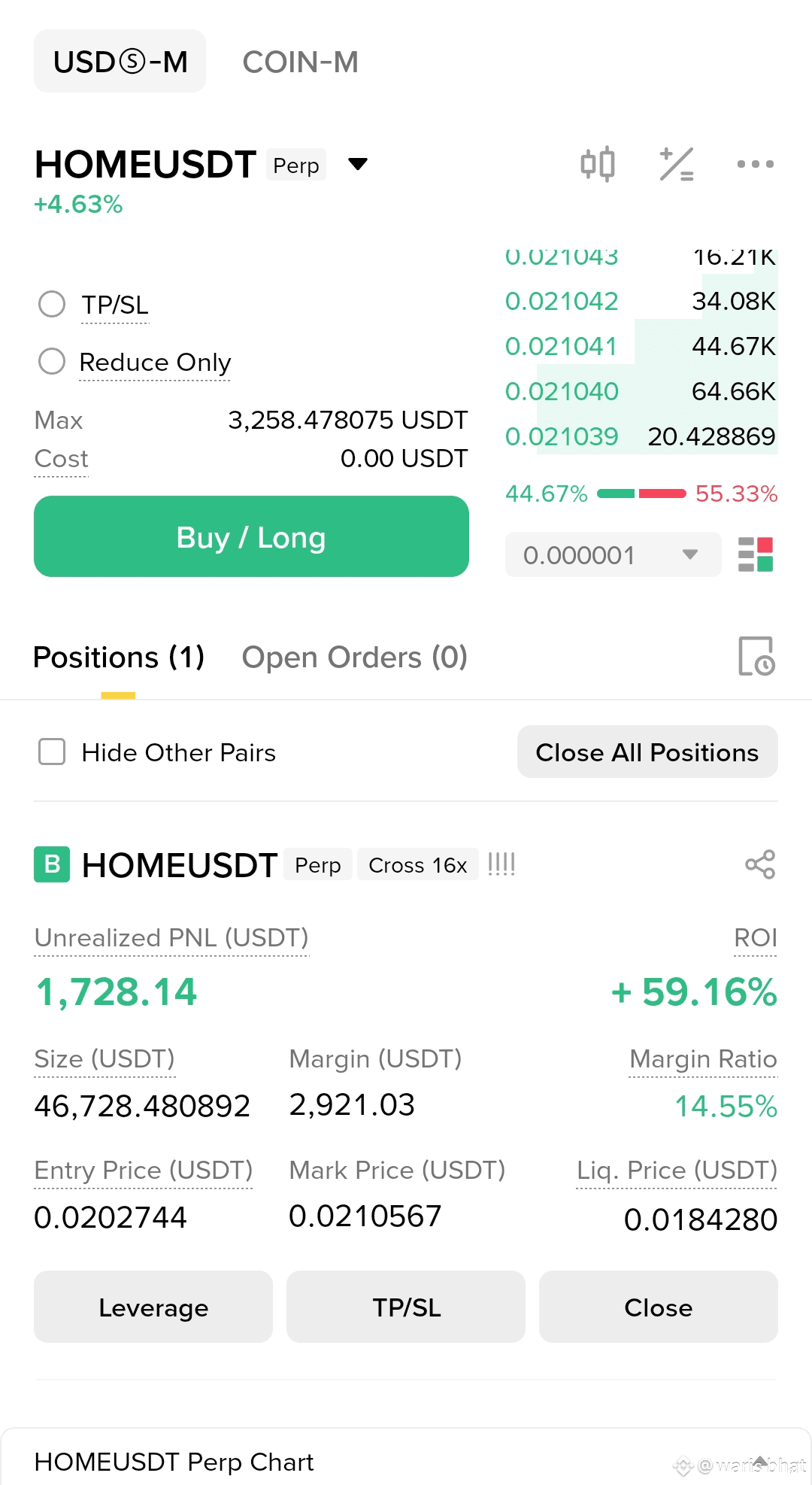Set TP/SL on the HOMEUSDT position
The image size is (812, 1485).
406,1307
